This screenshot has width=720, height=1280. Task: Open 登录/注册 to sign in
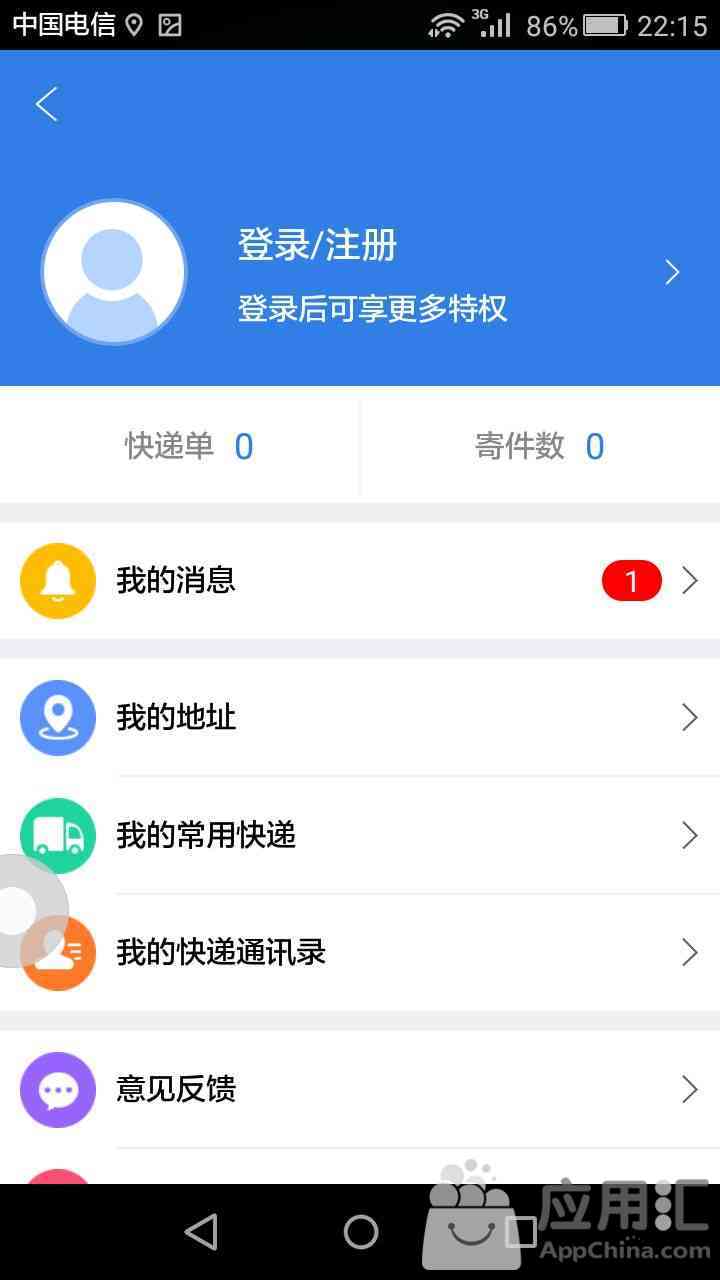(317, 245)
